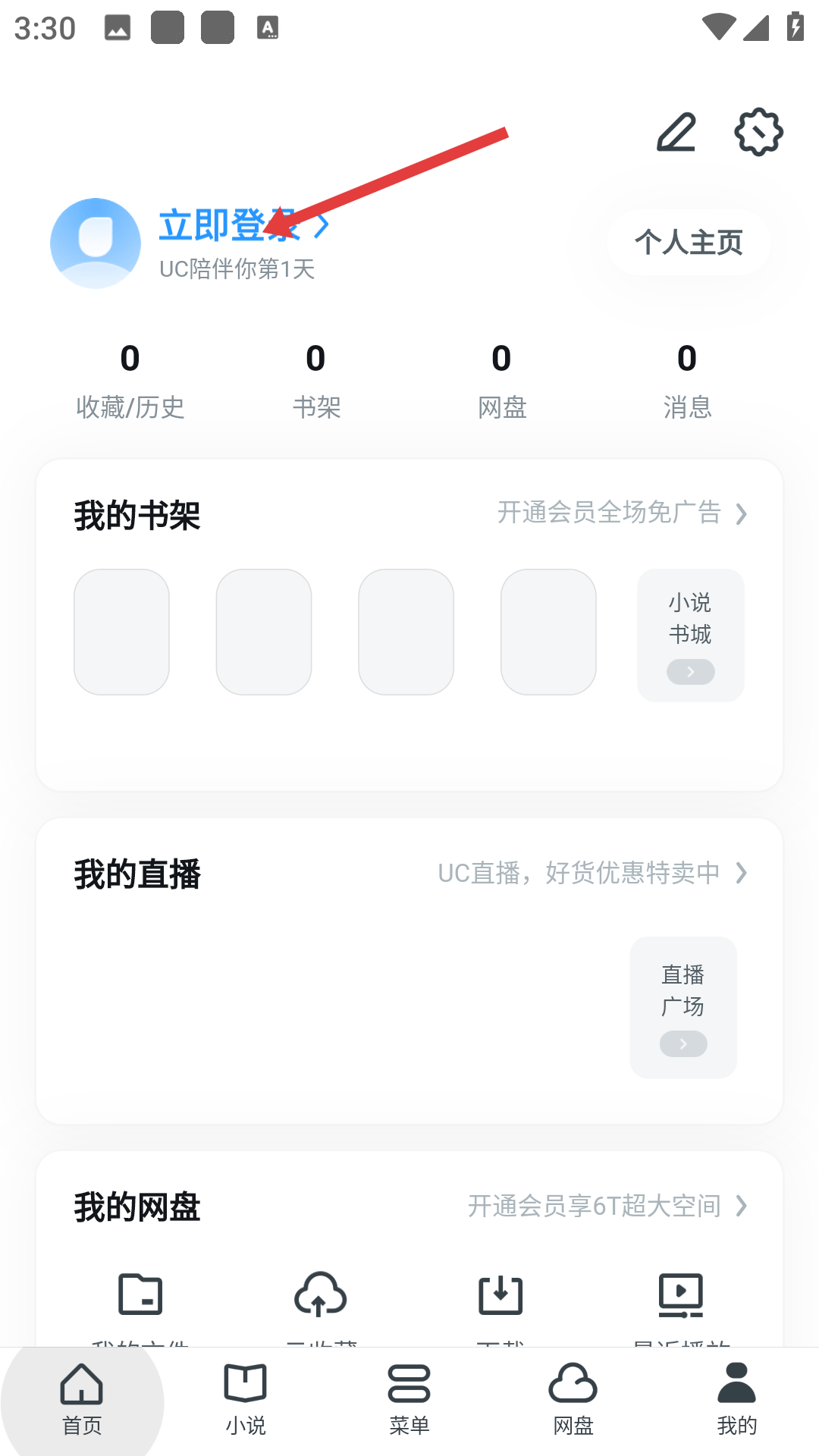Open 个人主页 personal homepage
Viewport: 819px width, 1456px height.
(x=688, y=243)
